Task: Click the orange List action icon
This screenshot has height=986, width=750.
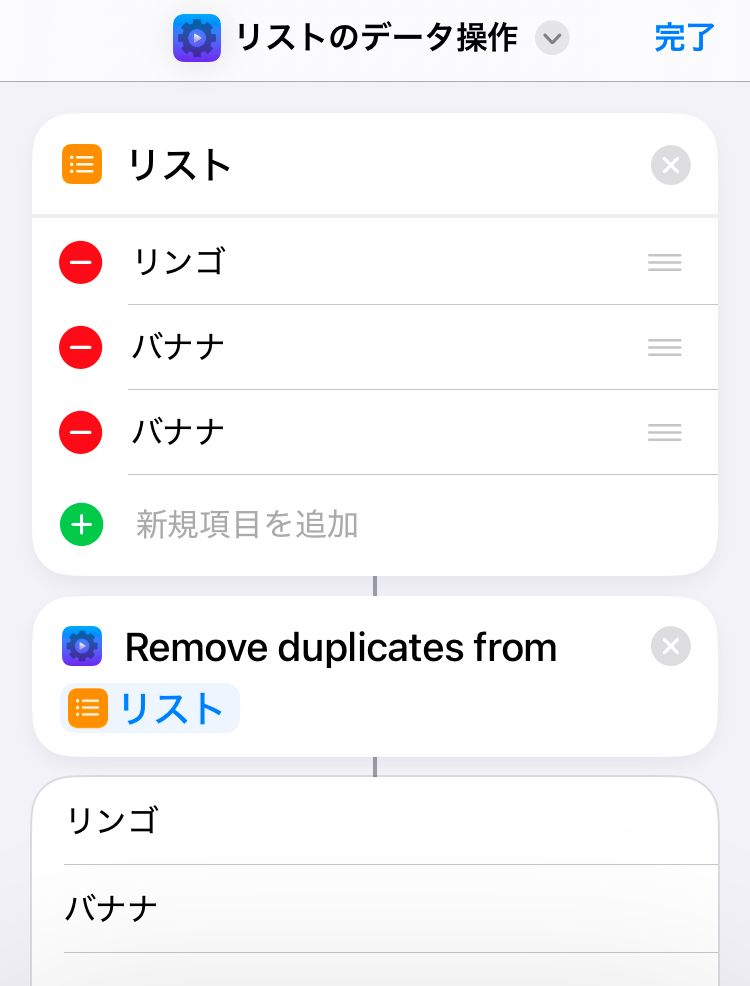Action: click(81, 164)
